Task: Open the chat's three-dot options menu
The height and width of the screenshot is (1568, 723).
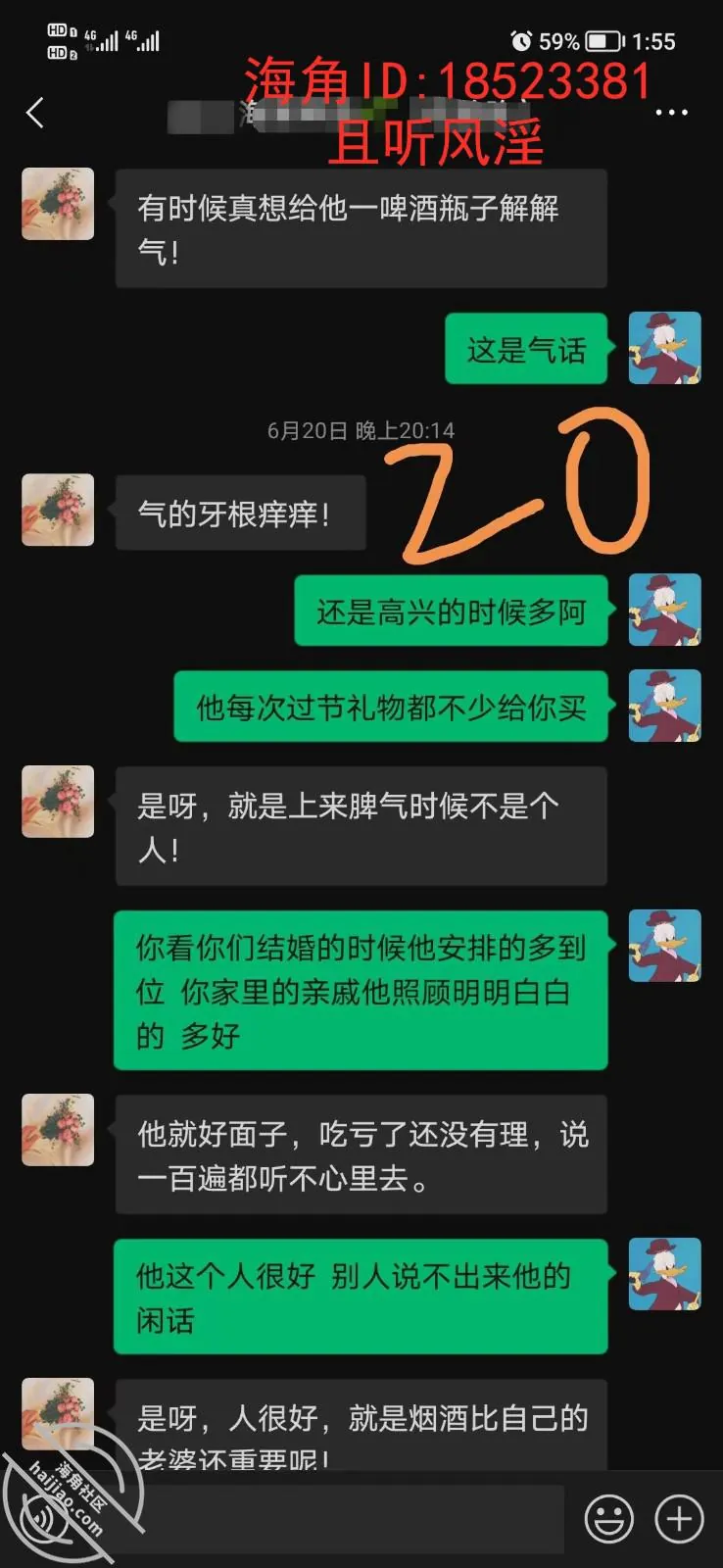Action: (671, 113)
